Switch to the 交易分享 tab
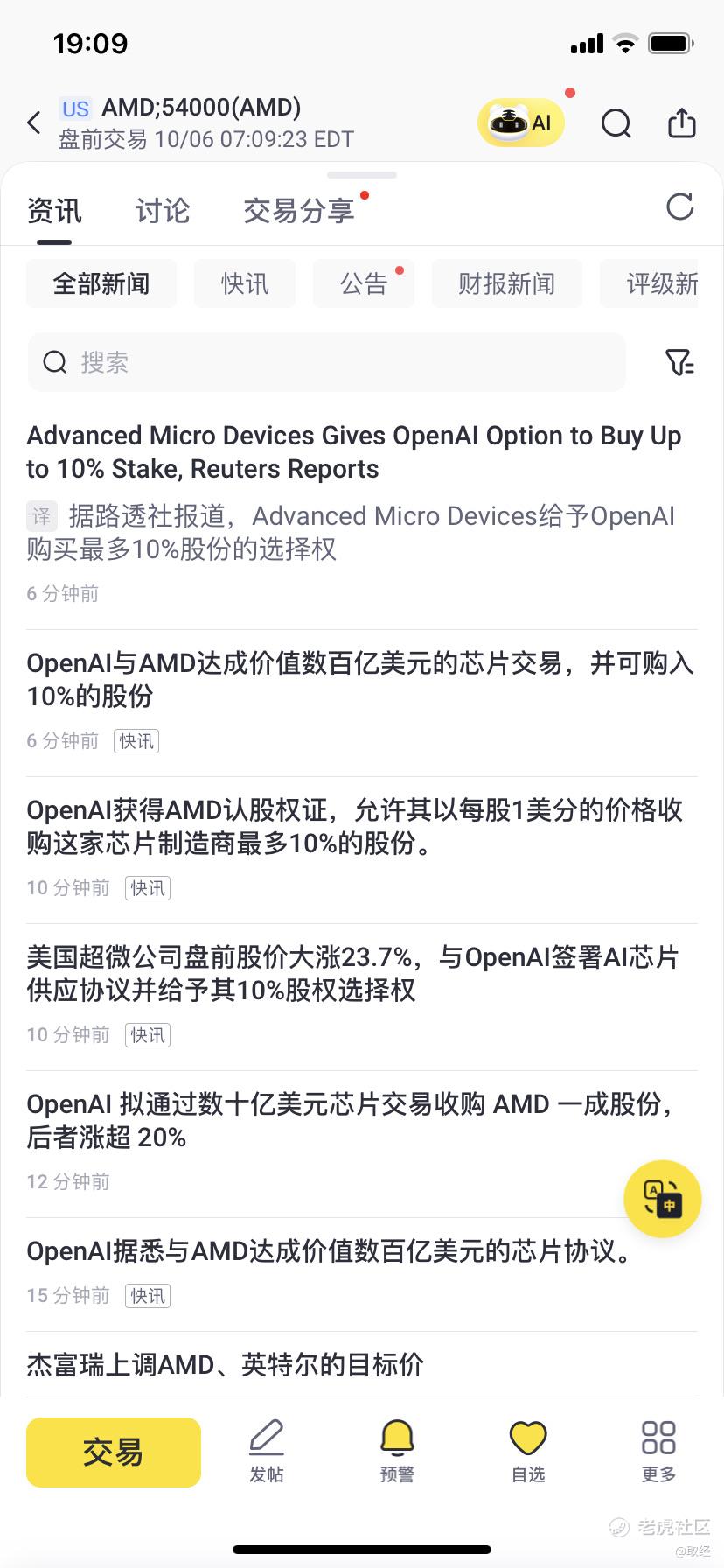724x1568 pixels. [298, 211]
